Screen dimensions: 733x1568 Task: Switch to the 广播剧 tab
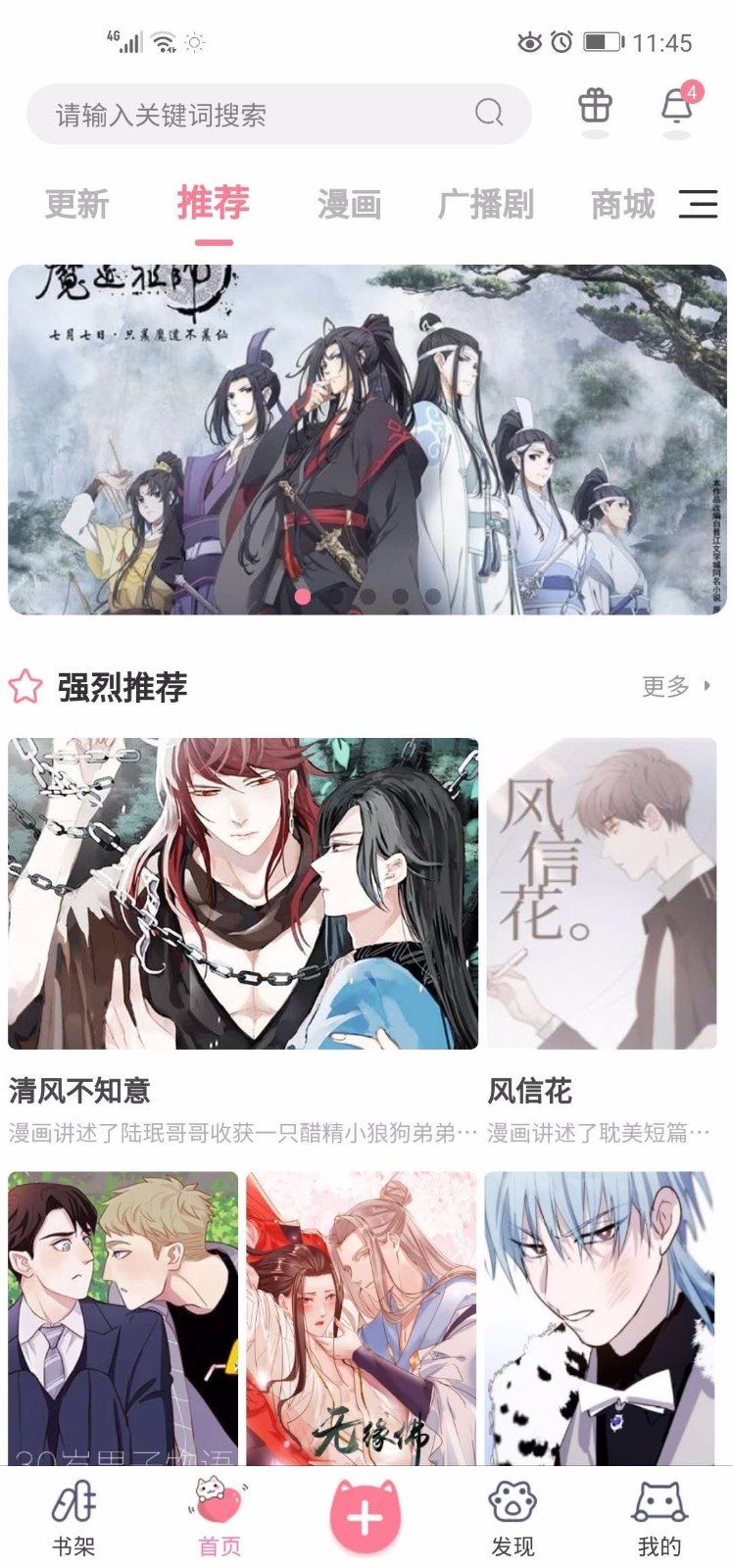pos(486,205)
